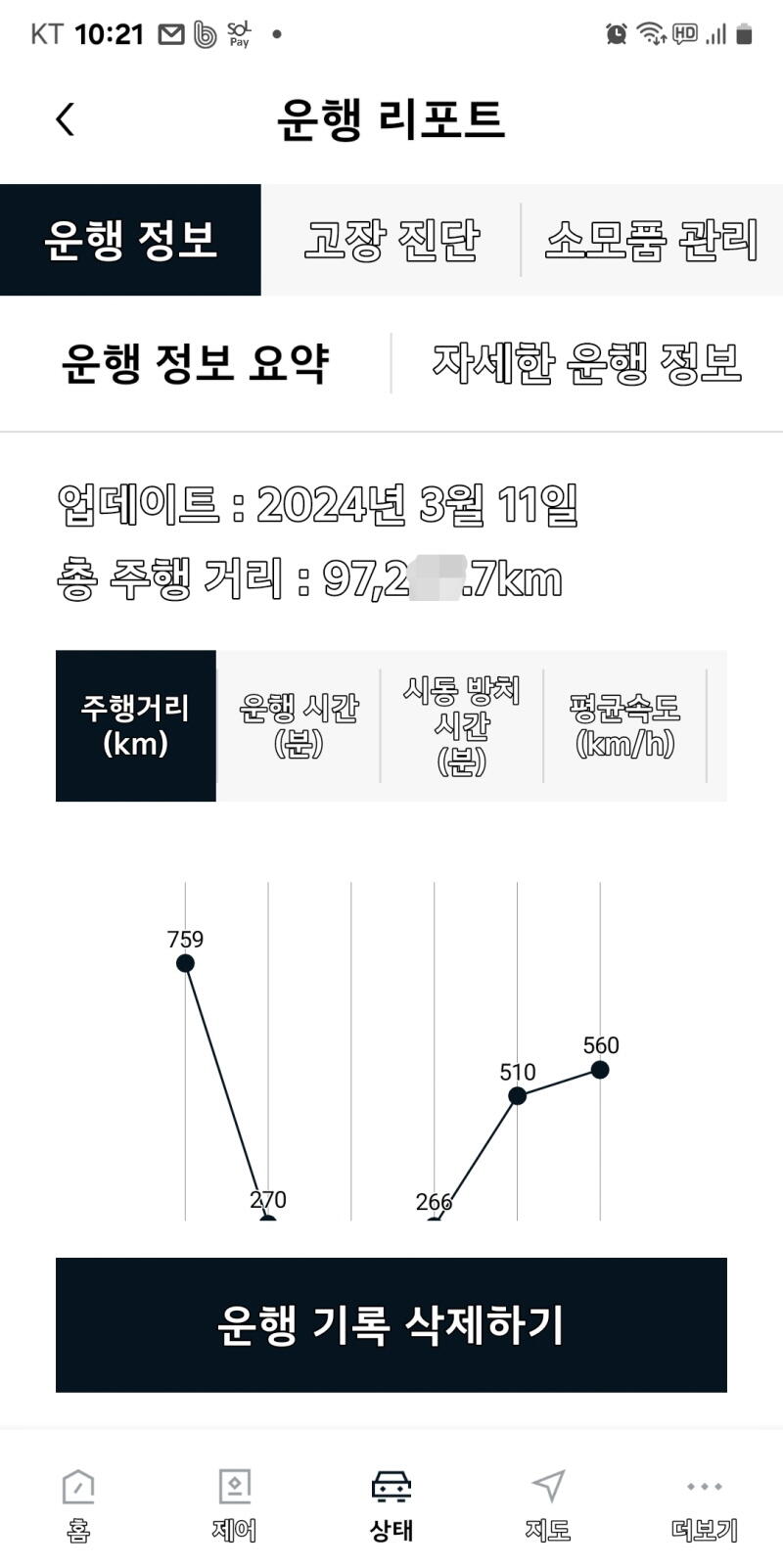Screen dimensions: 783x1568
Task: Show the 운행 시간 (분) chart
Action: (299, 726)
